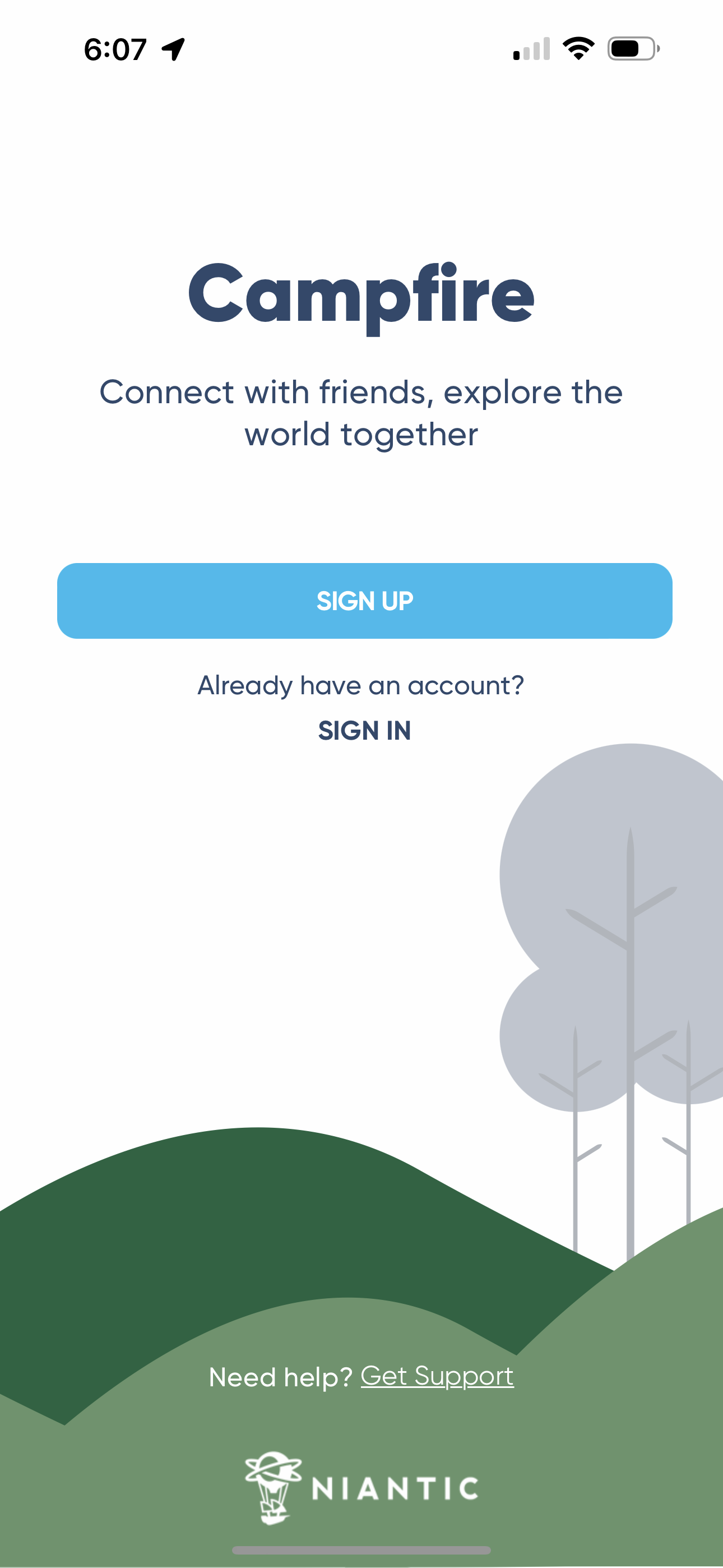This screenshot has height=1568, width=723.
Task: Select SIGN IN for existing account
Action: point(364,730)
